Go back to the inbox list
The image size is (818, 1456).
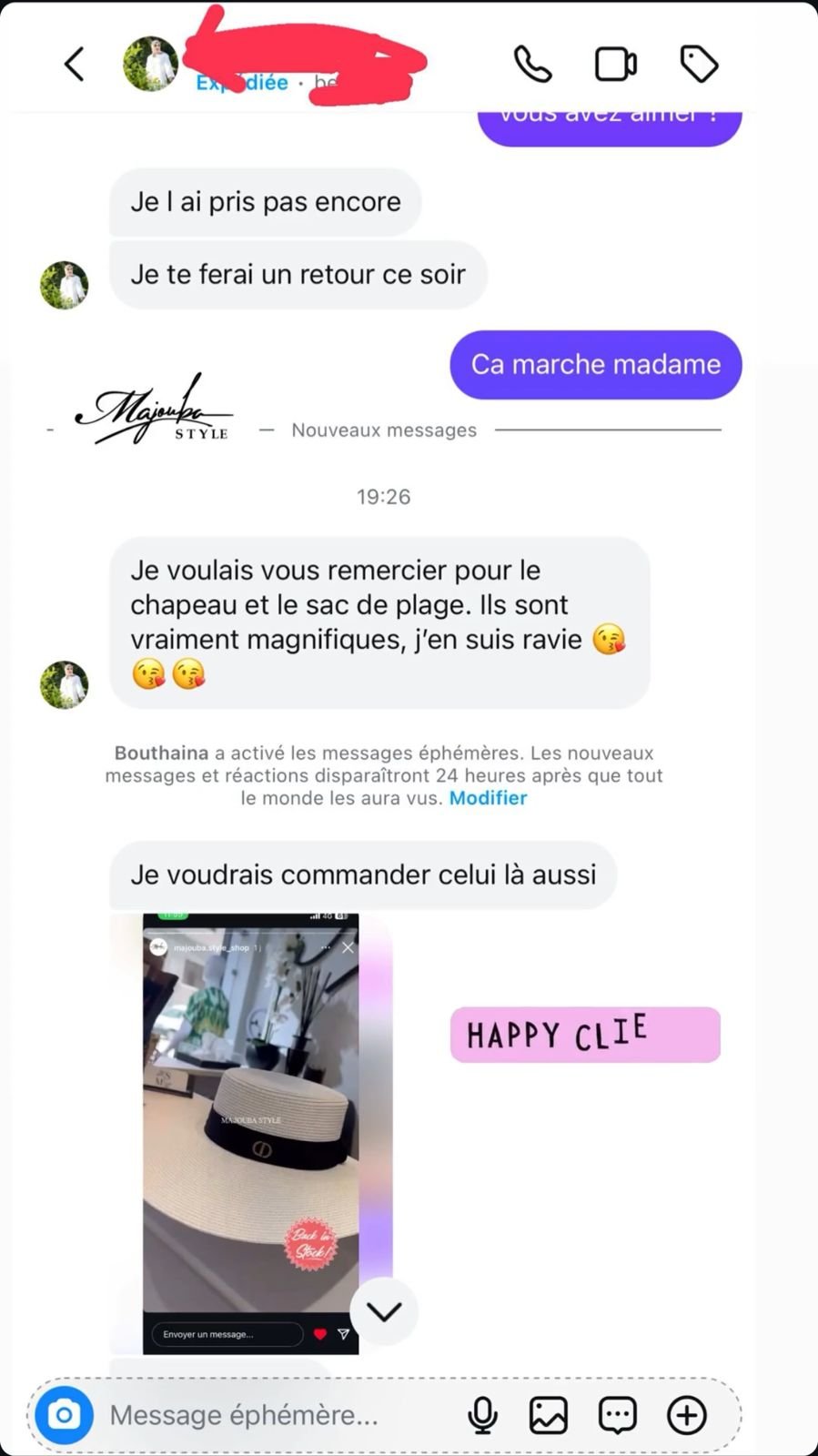(75, 65)
